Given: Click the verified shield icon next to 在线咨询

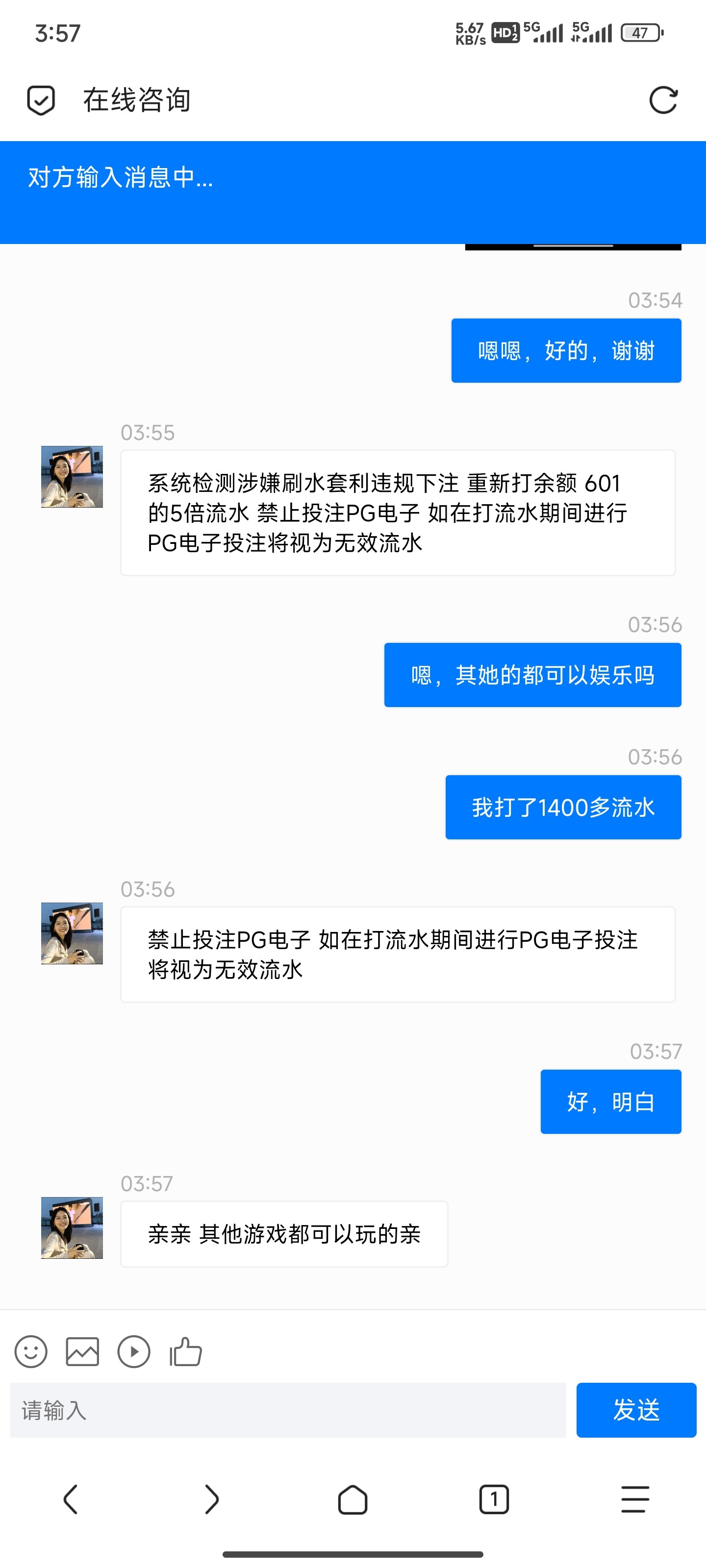Looking at the screenshot, I should coord(41,101).
